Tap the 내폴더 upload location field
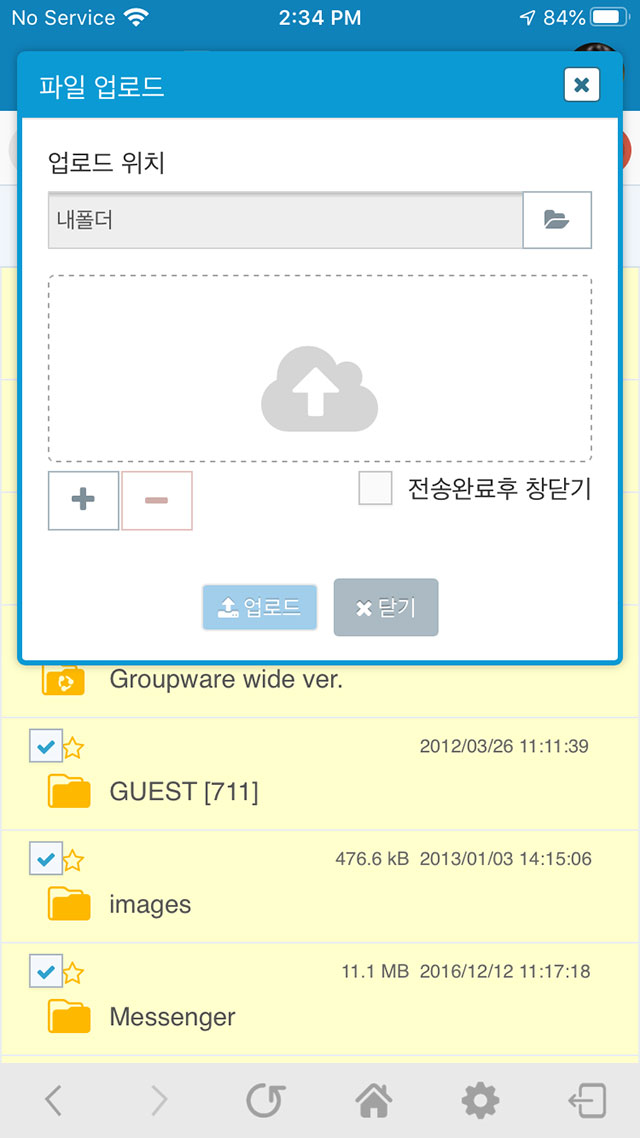 click(285, 220)
